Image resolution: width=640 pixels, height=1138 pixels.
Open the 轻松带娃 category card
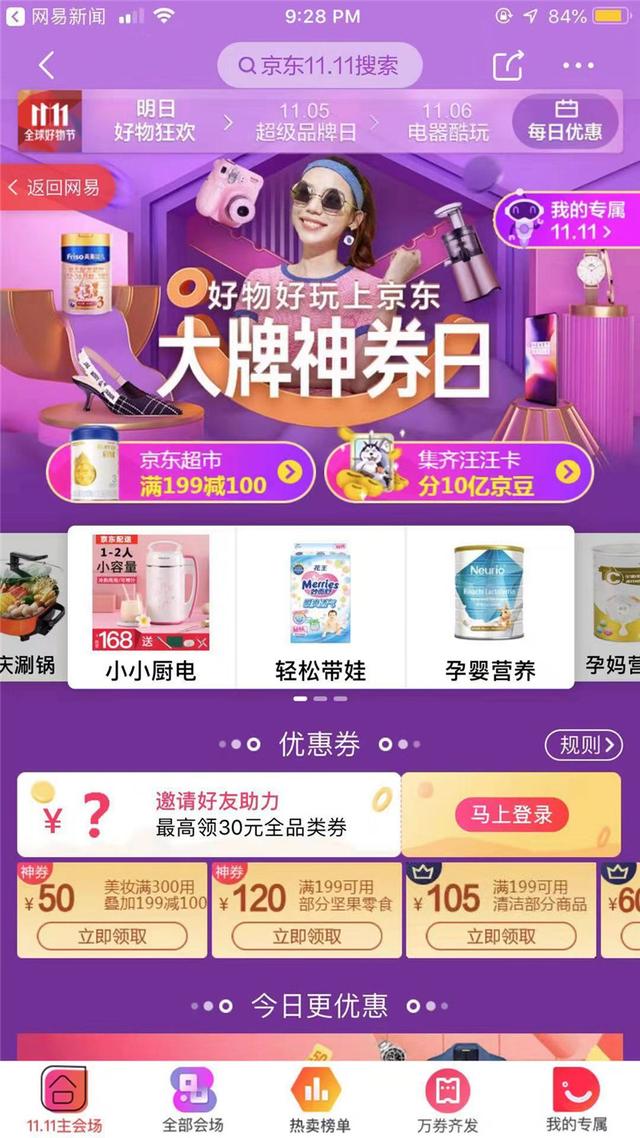point(320,607)
